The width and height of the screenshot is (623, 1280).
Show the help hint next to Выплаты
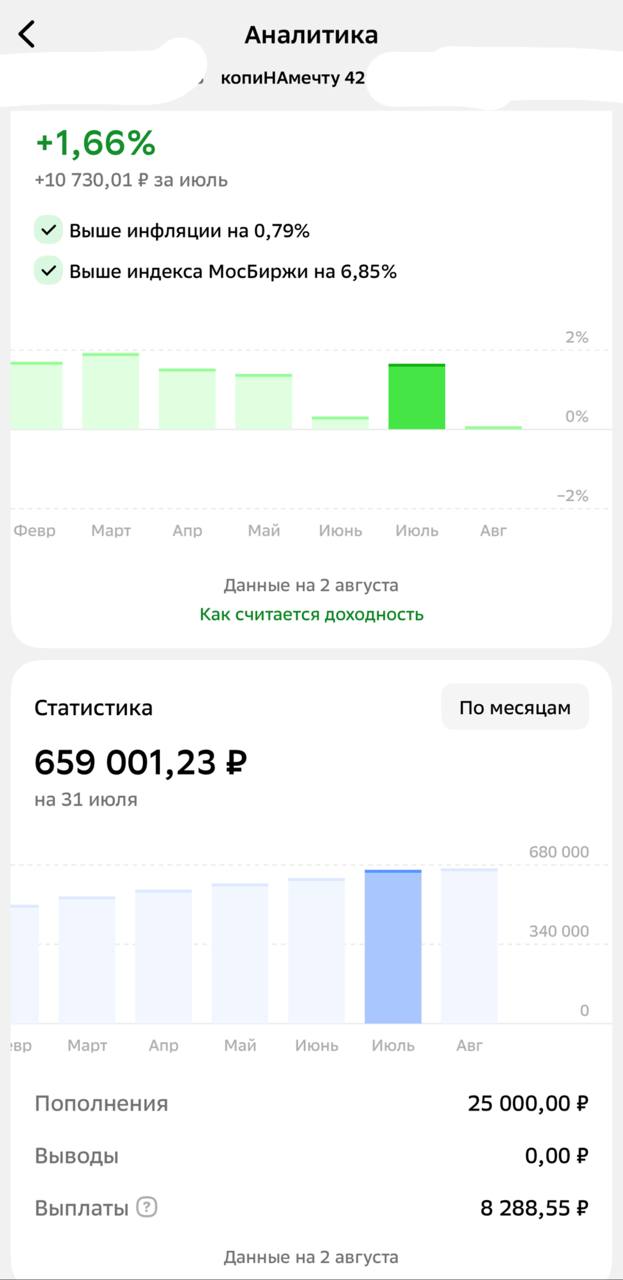point(147,1207)
